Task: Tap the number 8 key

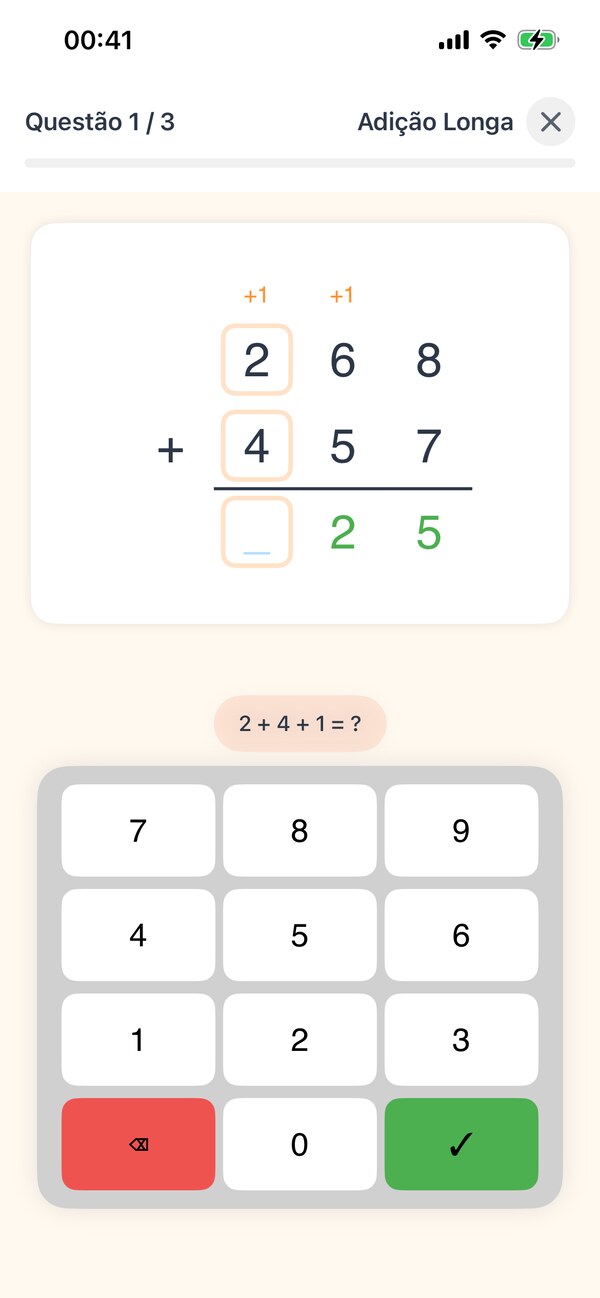Action: pyautogui.click(x=300, y=831)
